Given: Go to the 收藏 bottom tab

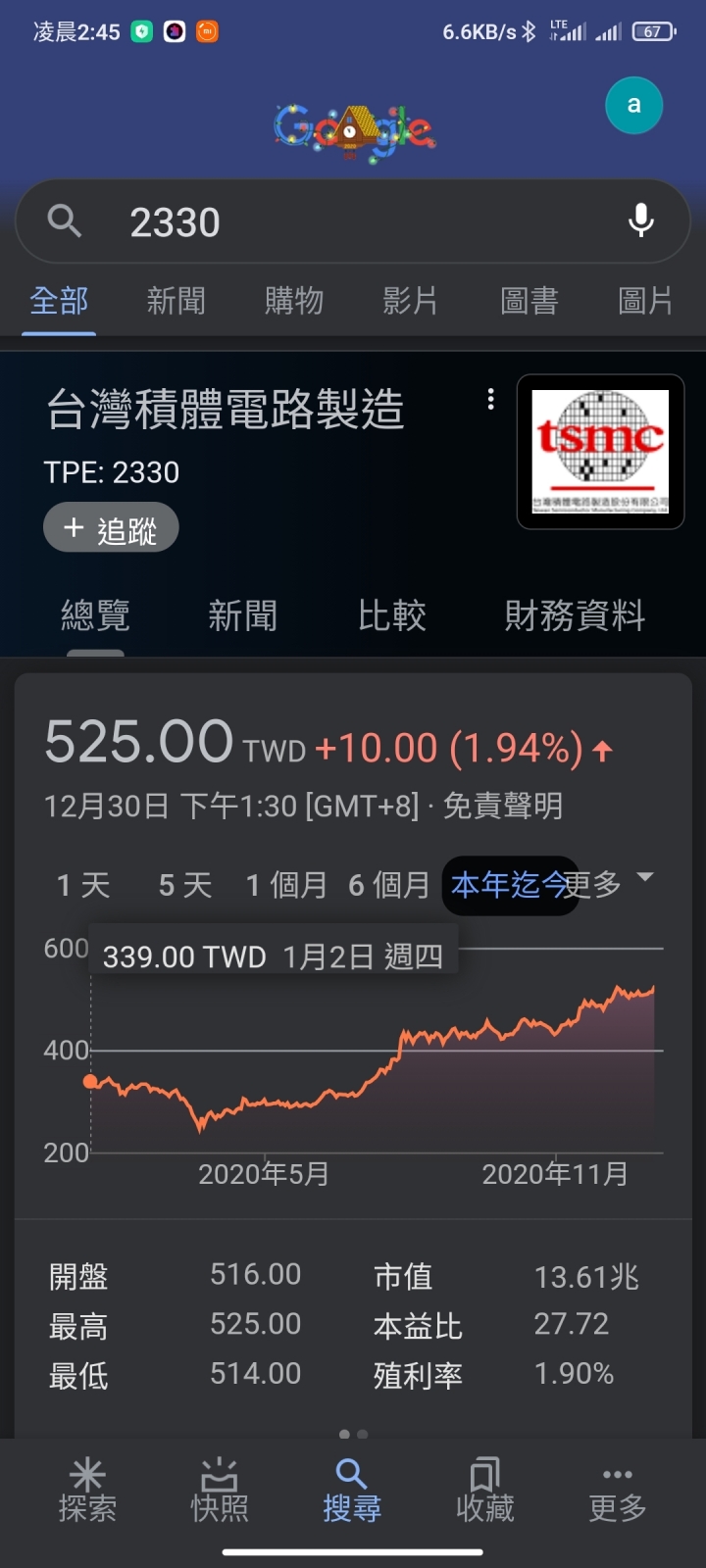Looking at the screenshot, I should (x=484, y=1492).
